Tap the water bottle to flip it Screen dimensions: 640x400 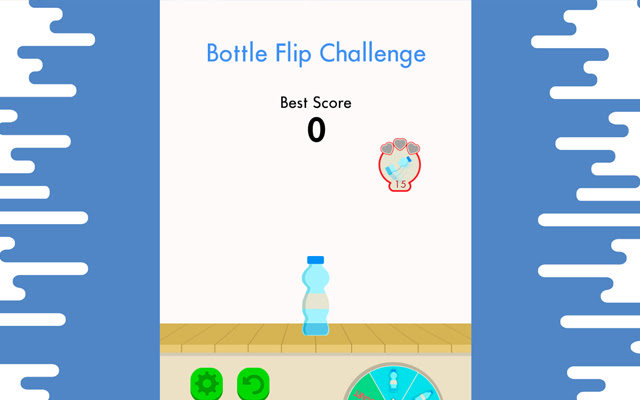click(x=316, y=296)
